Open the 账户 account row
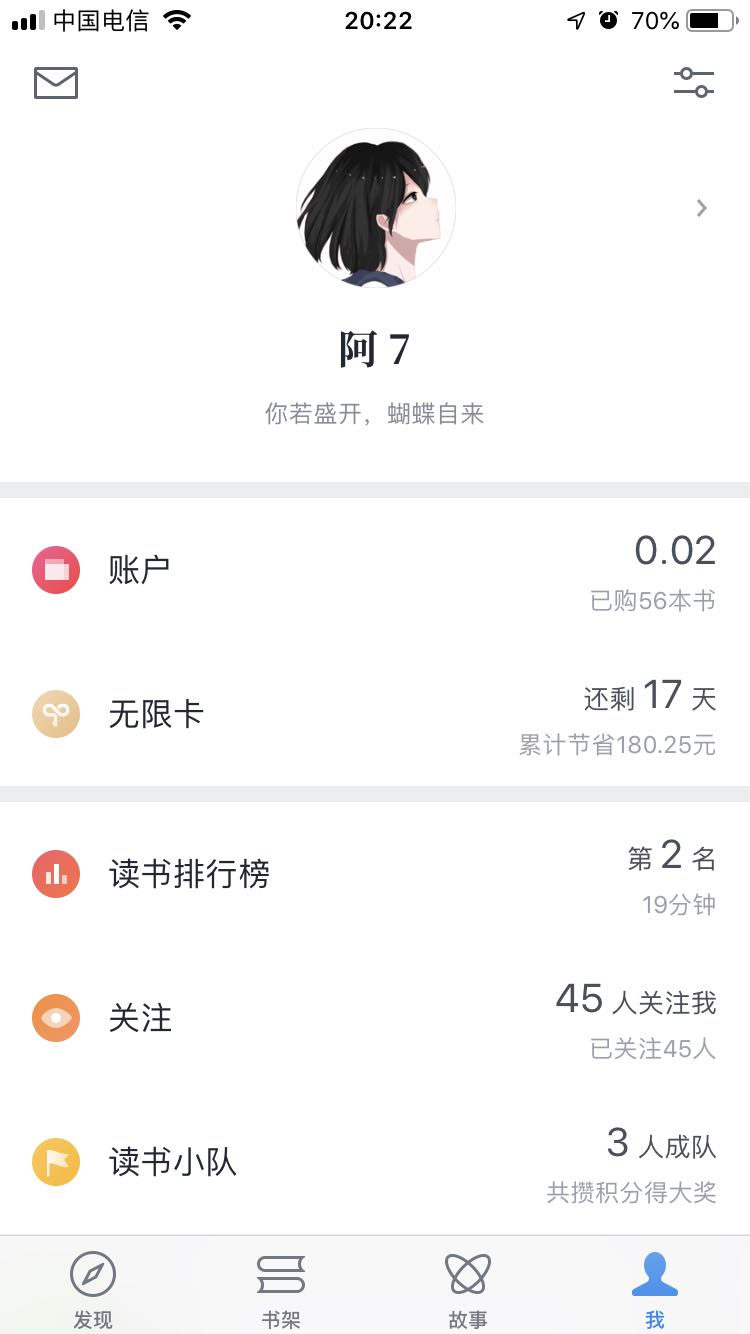This screenshot has height=1334, width=750. 375,570
